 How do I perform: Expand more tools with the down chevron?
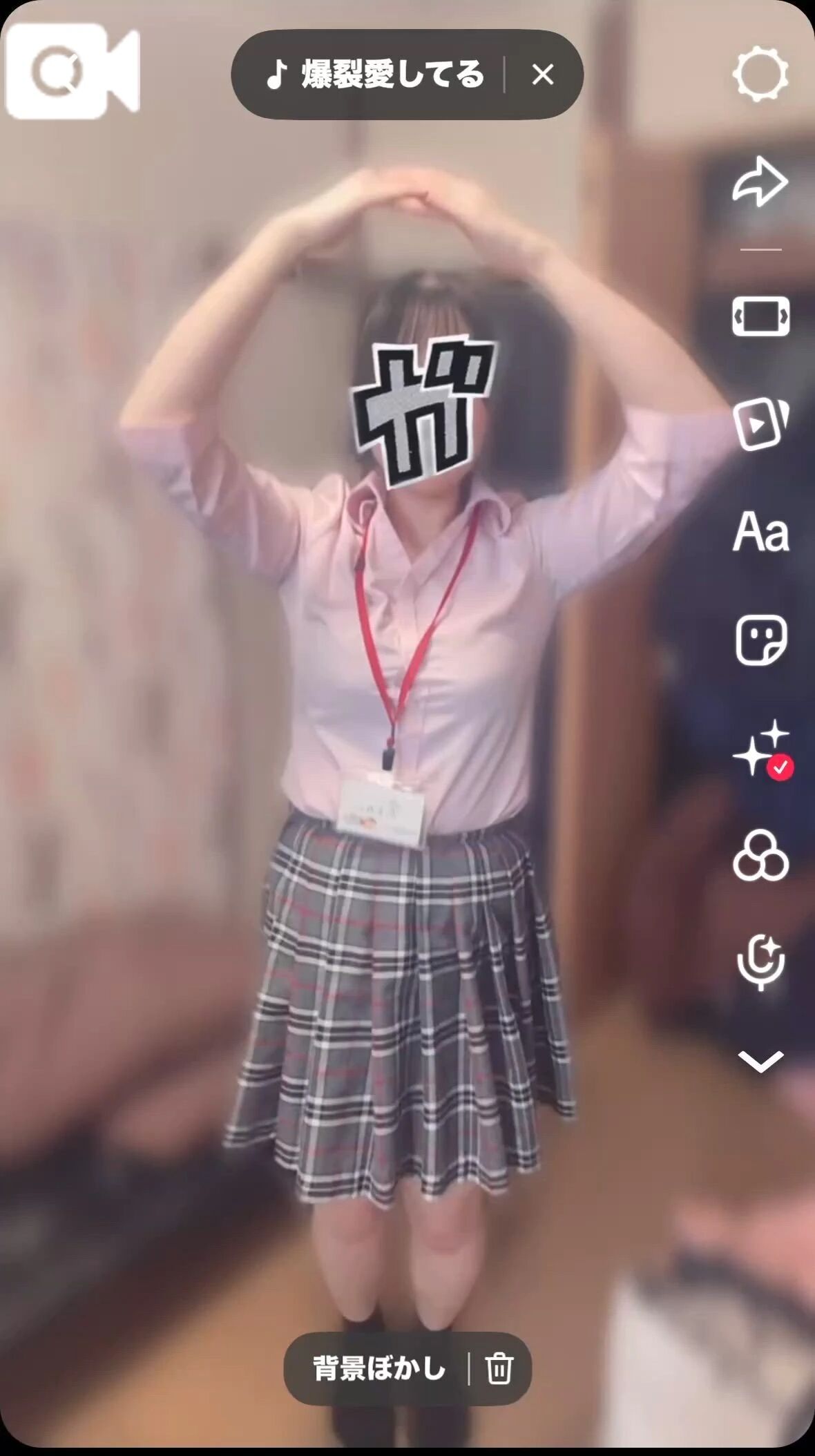(x=760, y=1062)
